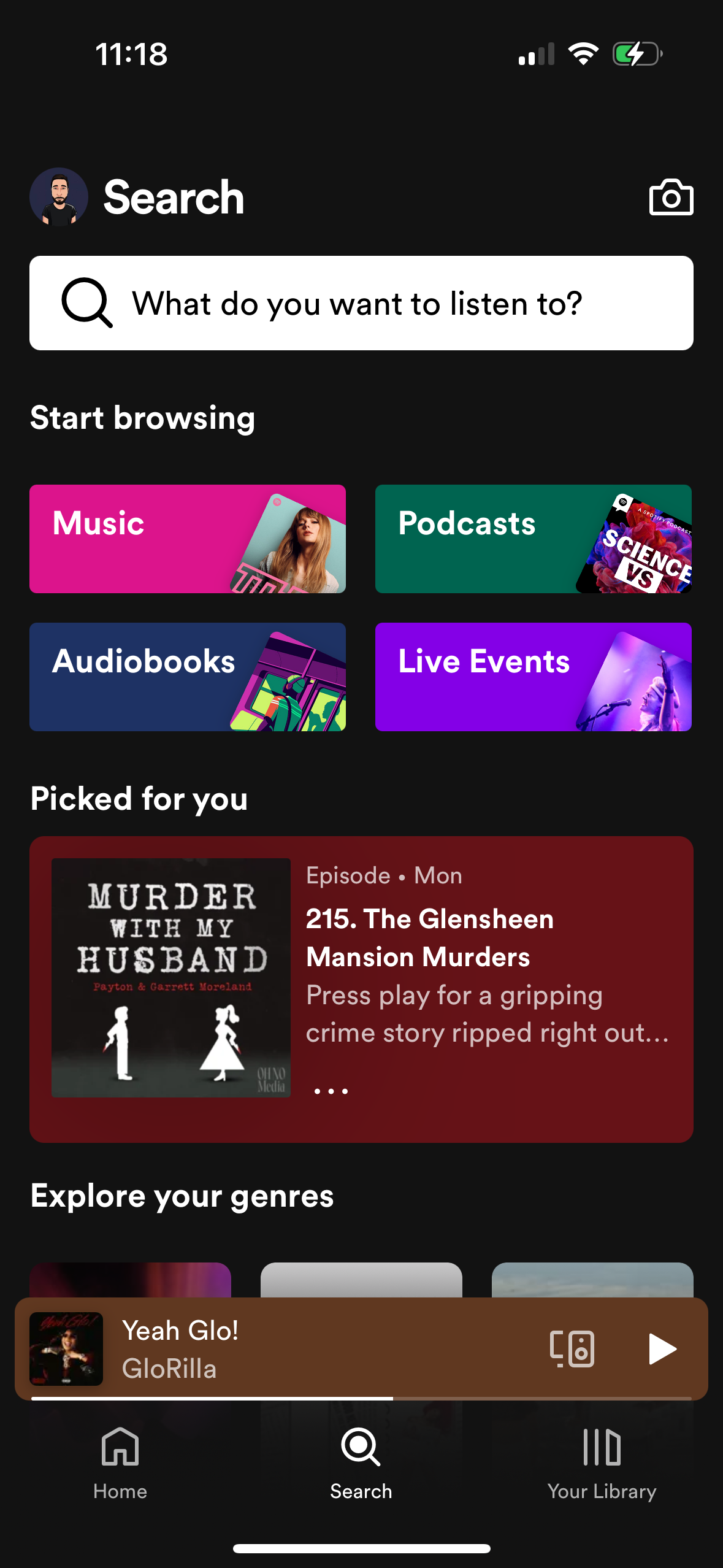Browse the Live Events category
The image size is (723, 1568).
(532, 675)
